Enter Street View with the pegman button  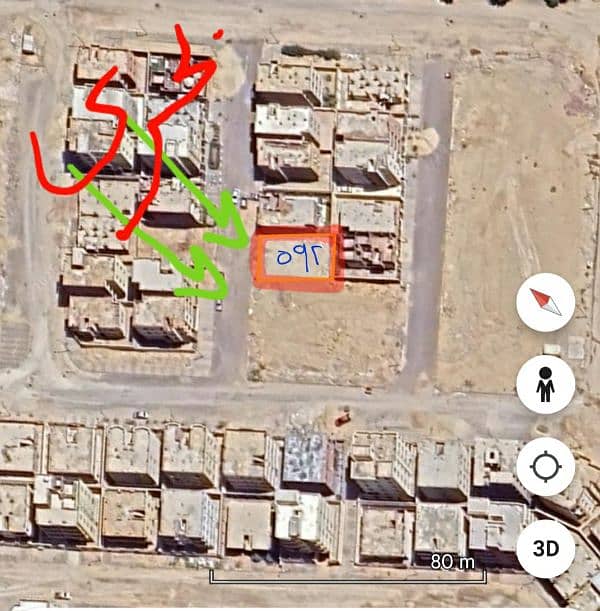pyautogui.click(x=545, y=384)
